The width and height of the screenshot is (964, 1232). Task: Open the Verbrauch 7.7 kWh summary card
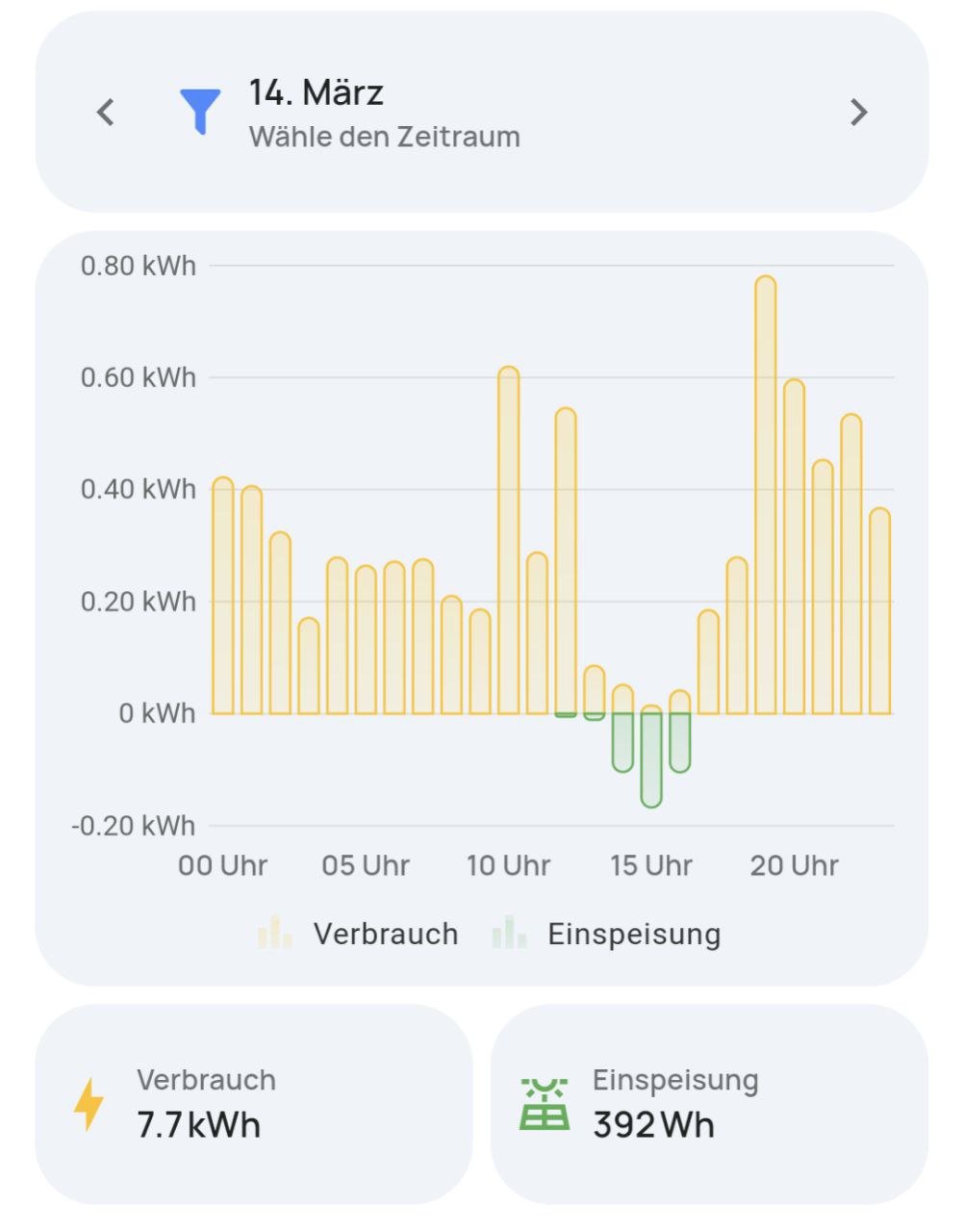pos(255,1104)
